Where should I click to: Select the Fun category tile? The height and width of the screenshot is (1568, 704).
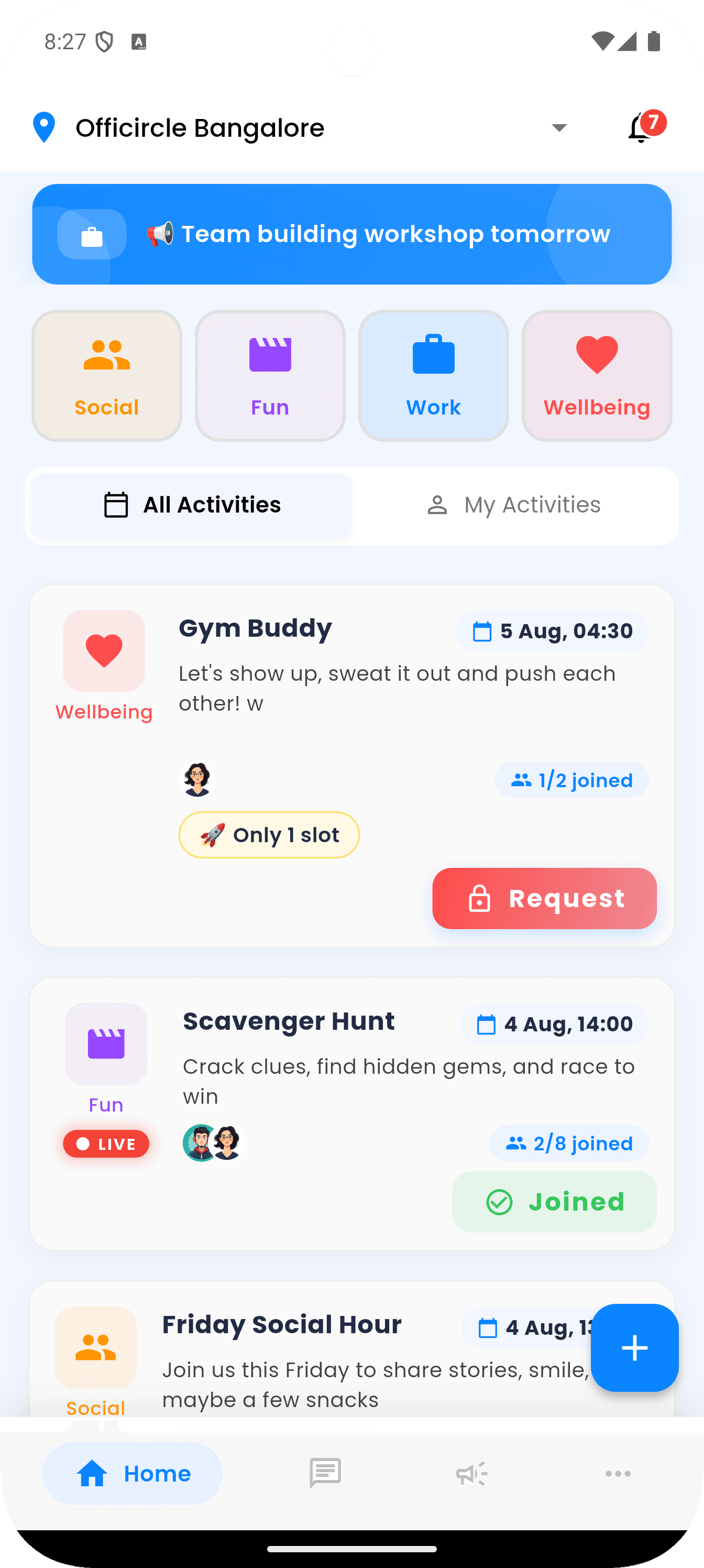tap(270, 376)
